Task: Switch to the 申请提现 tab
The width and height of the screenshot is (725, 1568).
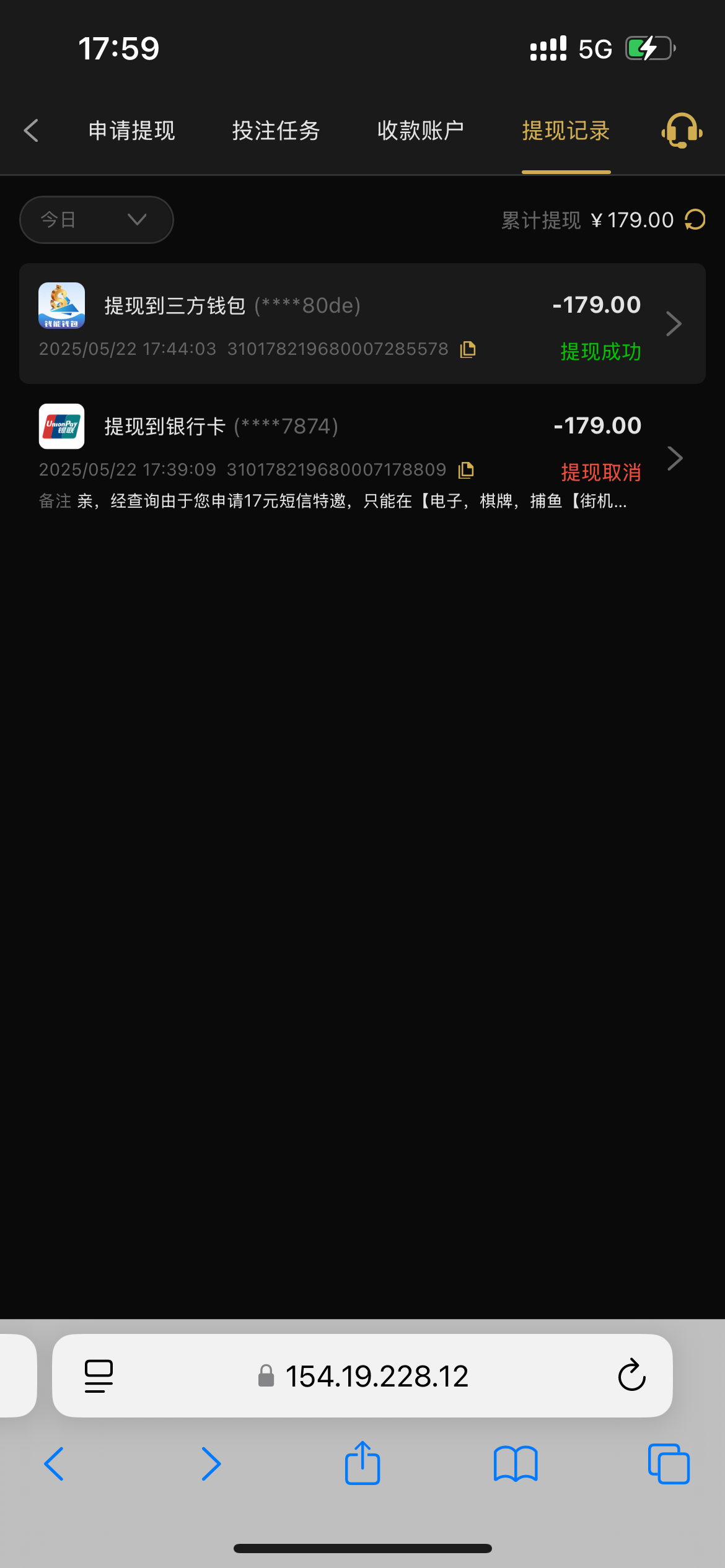Action: click(132, 131)
